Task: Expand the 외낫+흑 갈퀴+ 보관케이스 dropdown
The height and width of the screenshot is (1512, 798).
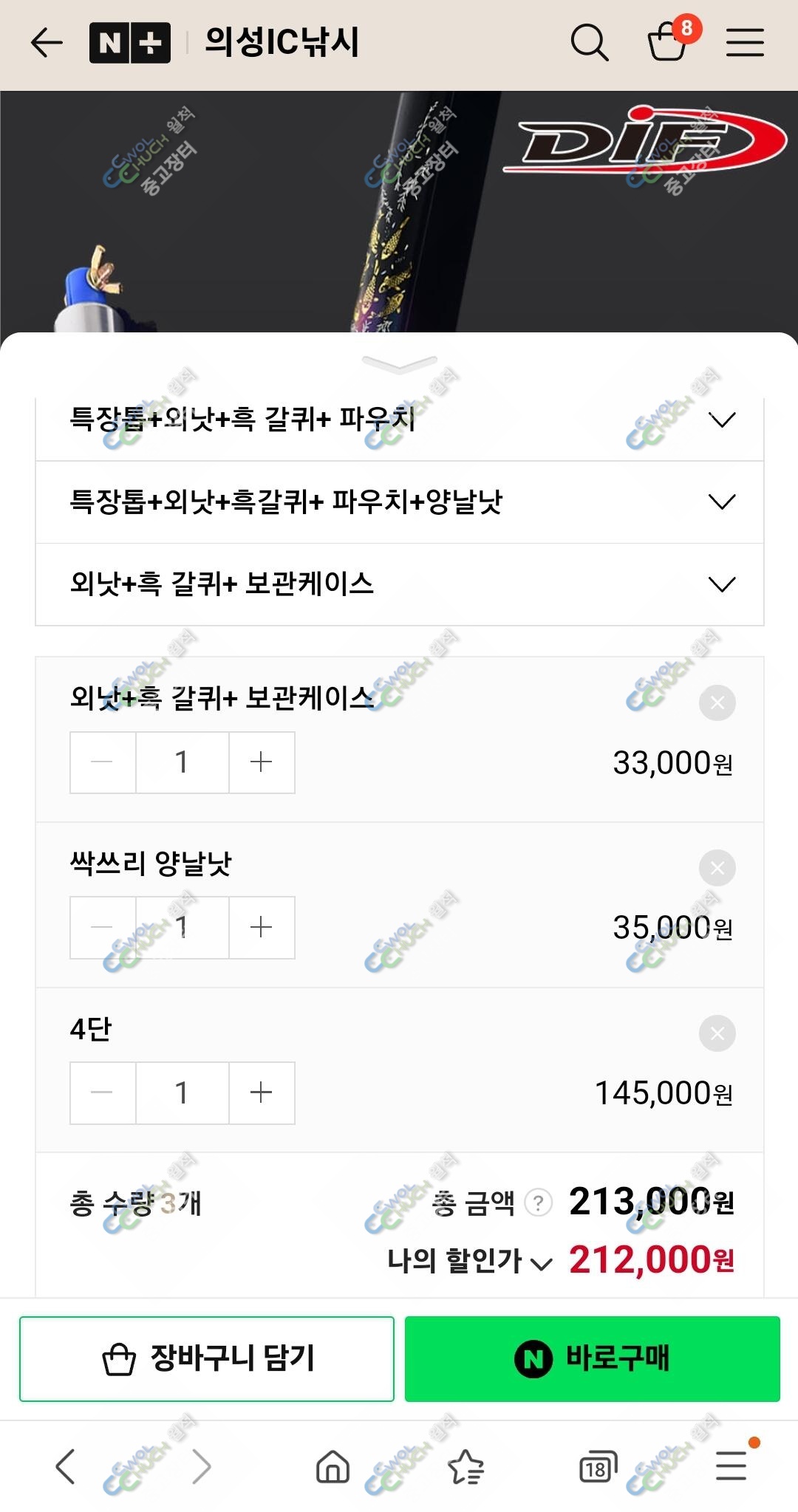Action: (x=400, y=584)
